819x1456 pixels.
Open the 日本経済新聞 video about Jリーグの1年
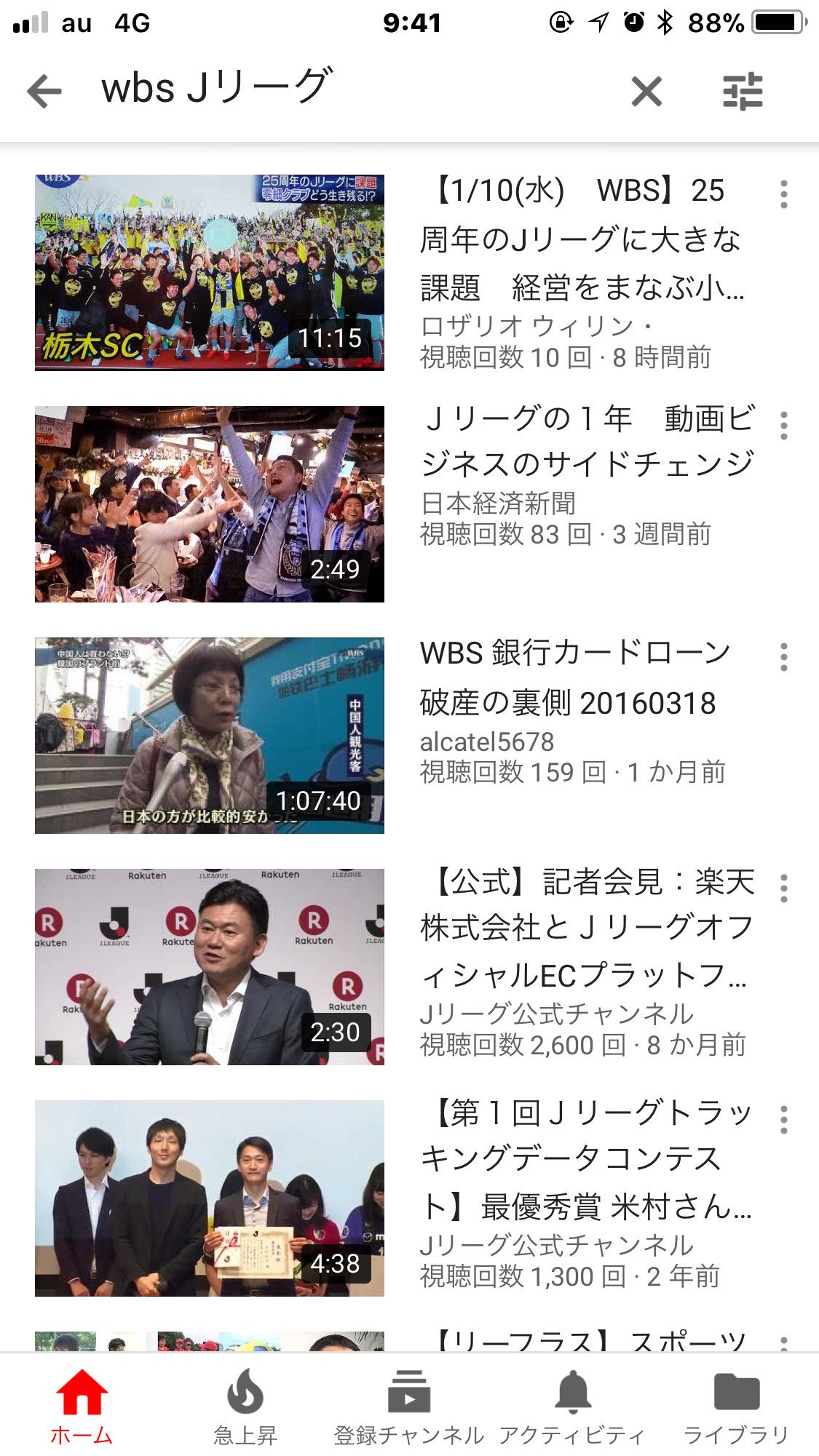[x=210, y=504]
